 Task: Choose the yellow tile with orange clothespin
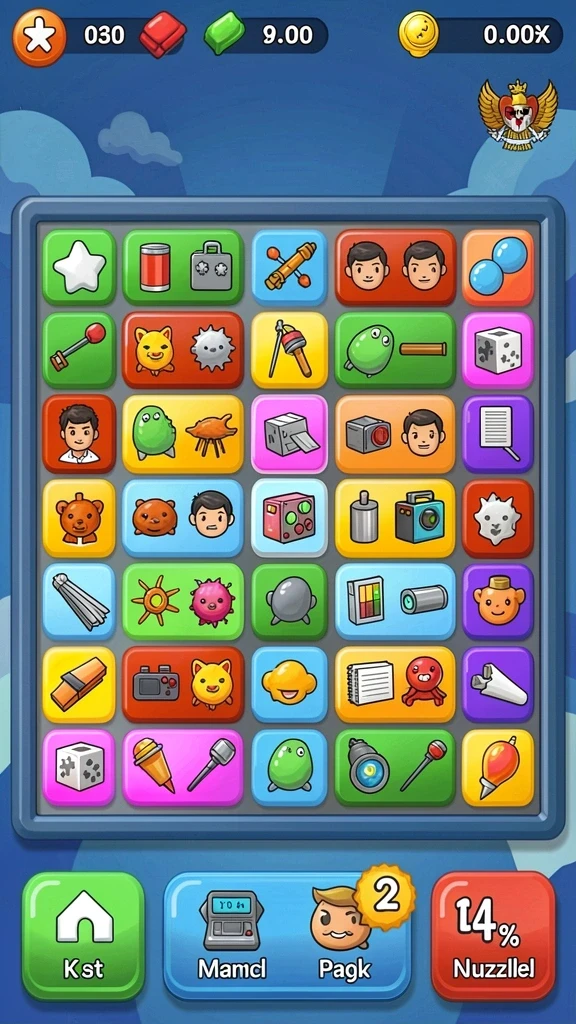(x=79, y=684)
